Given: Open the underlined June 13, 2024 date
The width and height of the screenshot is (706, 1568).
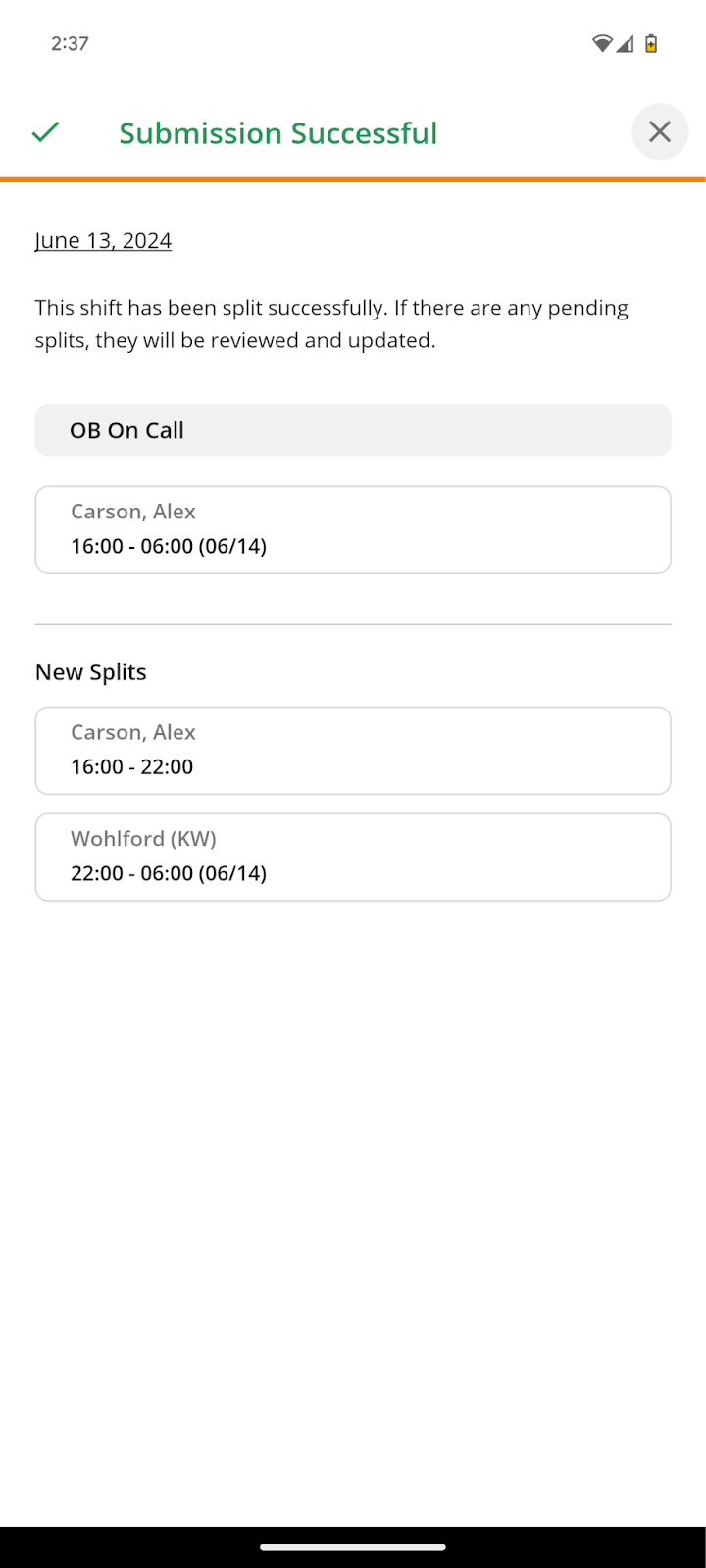Looking at the screenshot, I should pos(103,241).
